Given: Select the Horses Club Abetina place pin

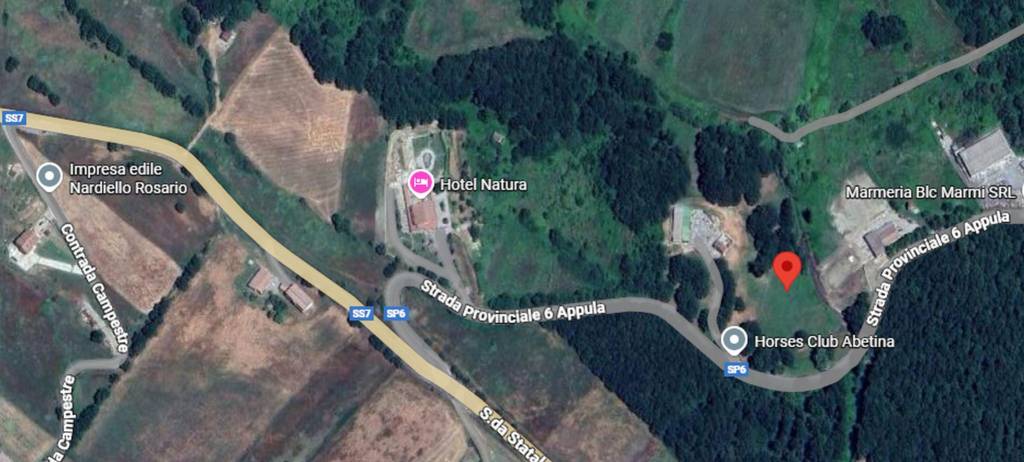Looking at the screenshot, I should pyautogui.click(x=735, y=341).
